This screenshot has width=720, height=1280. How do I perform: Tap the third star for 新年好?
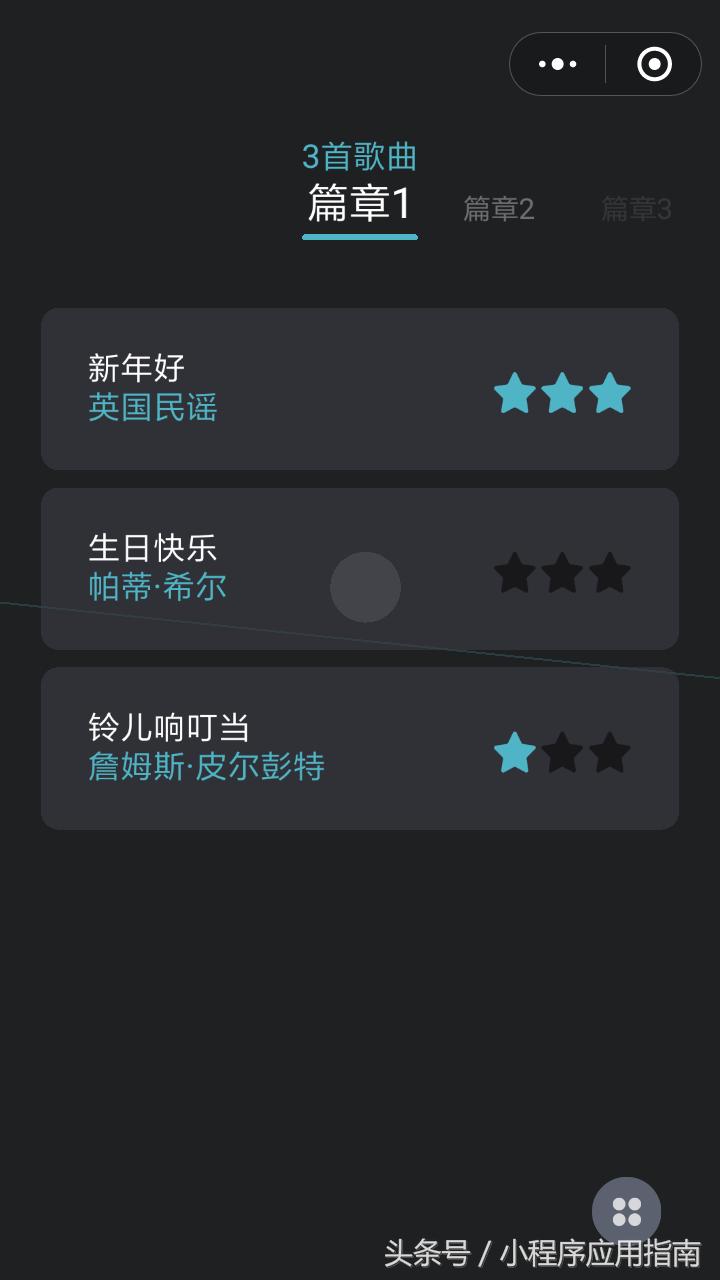[x=611, y=393]
